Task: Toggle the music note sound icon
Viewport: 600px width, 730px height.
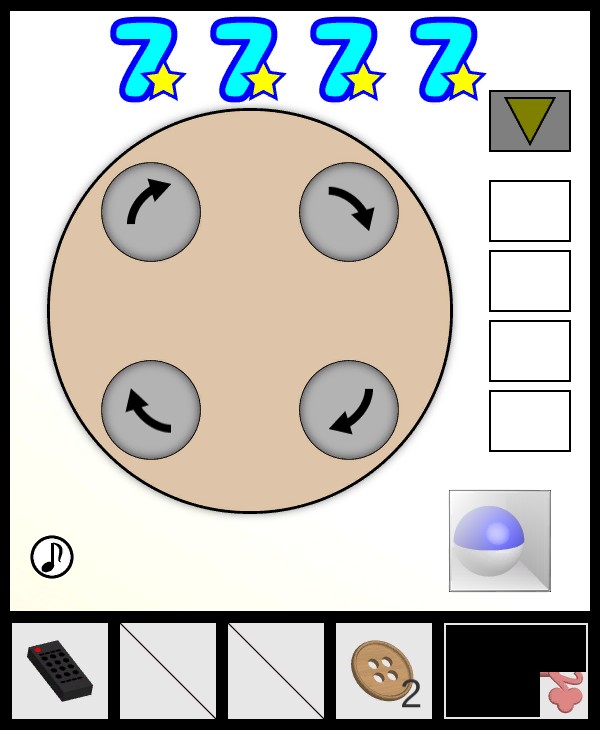Action: tap(52, 557)
